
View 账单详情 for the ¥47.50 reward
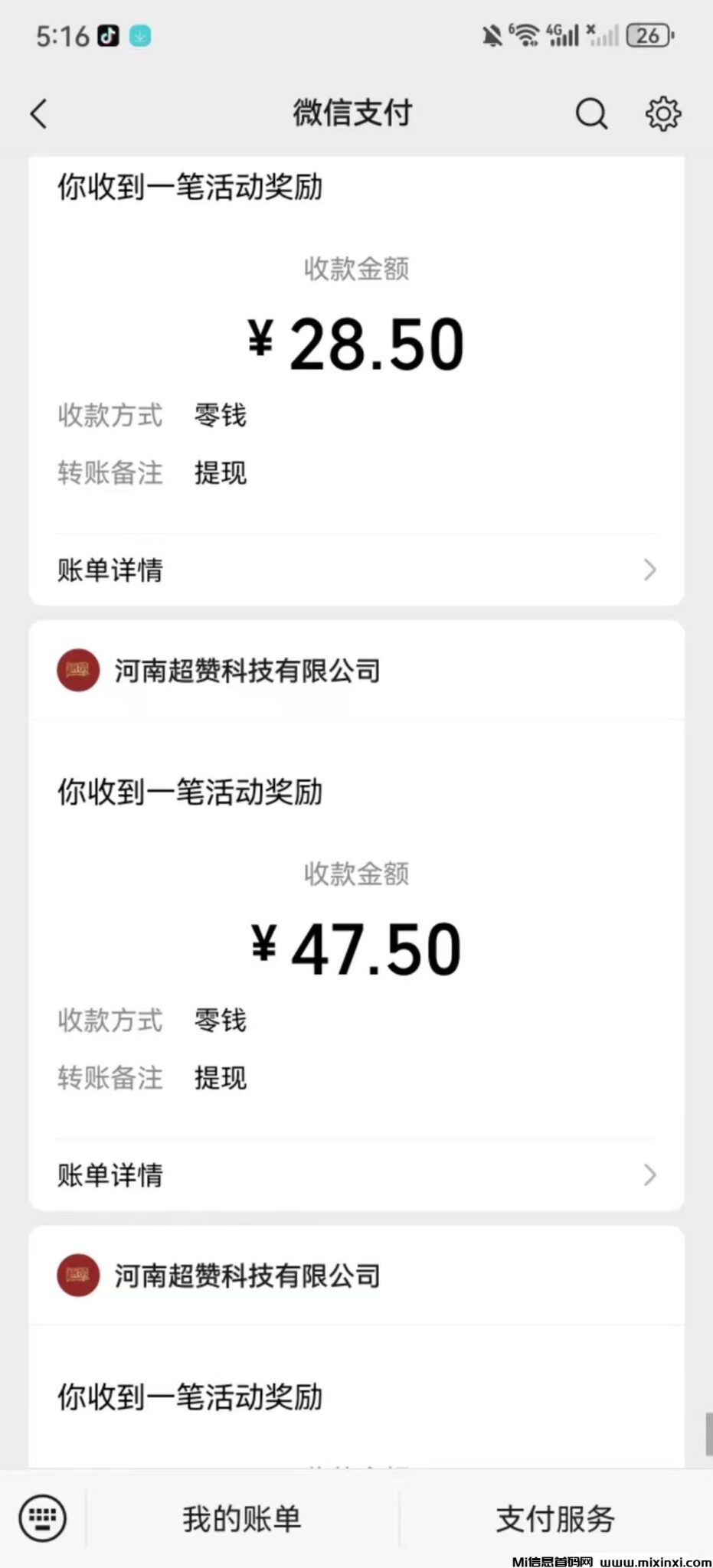coord(356,1175)
